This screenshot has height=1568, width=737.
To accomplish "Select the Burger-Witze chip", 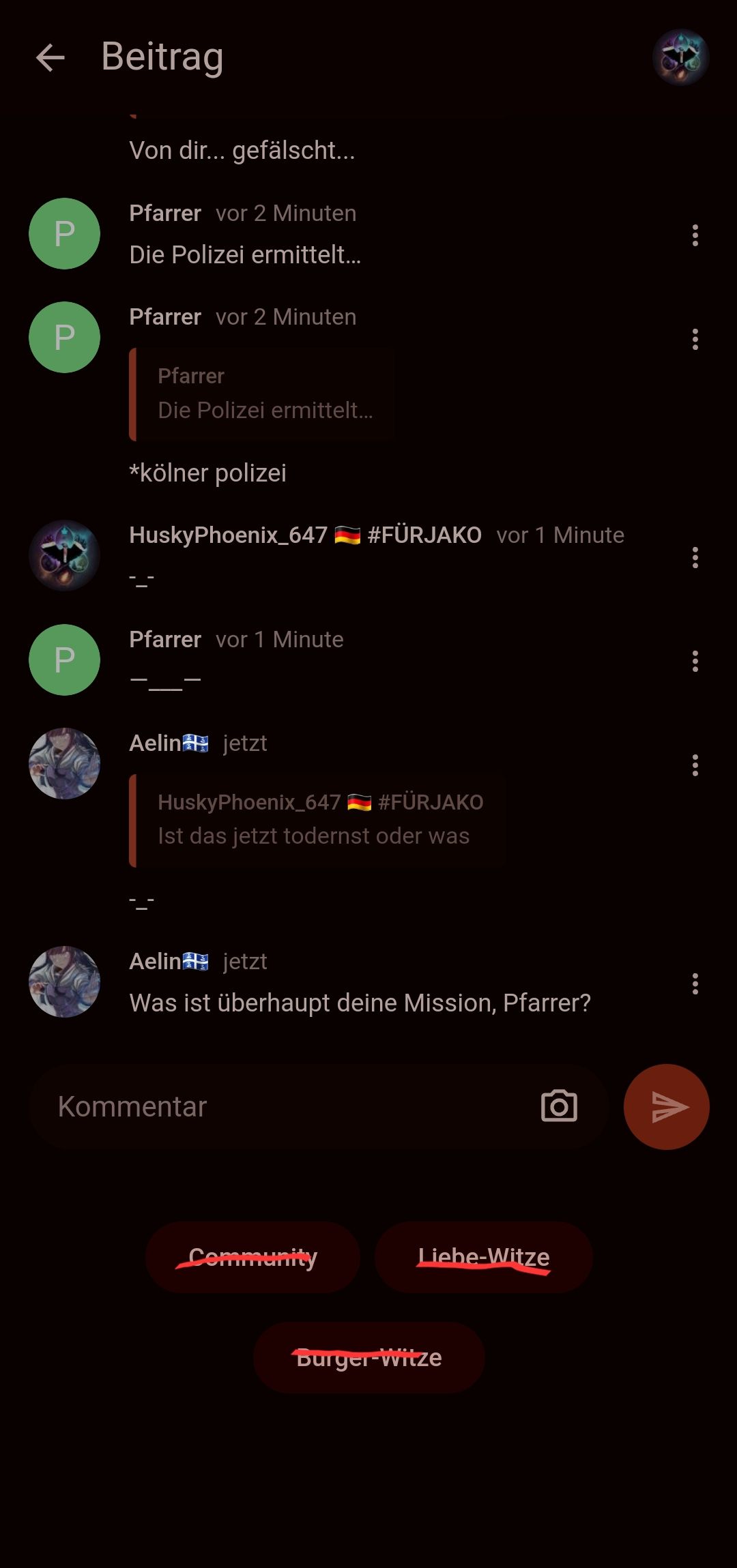I will 369,1357.
